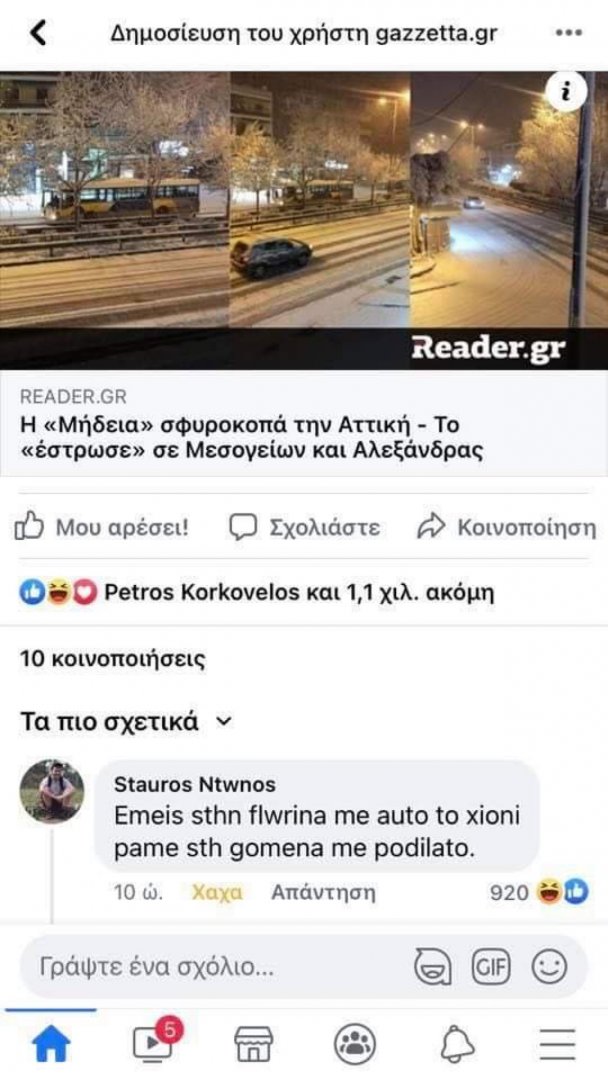This screenshot has height=1080, width=608.
Task: Open the info icon on the article image
Action: tap(567, 92)
